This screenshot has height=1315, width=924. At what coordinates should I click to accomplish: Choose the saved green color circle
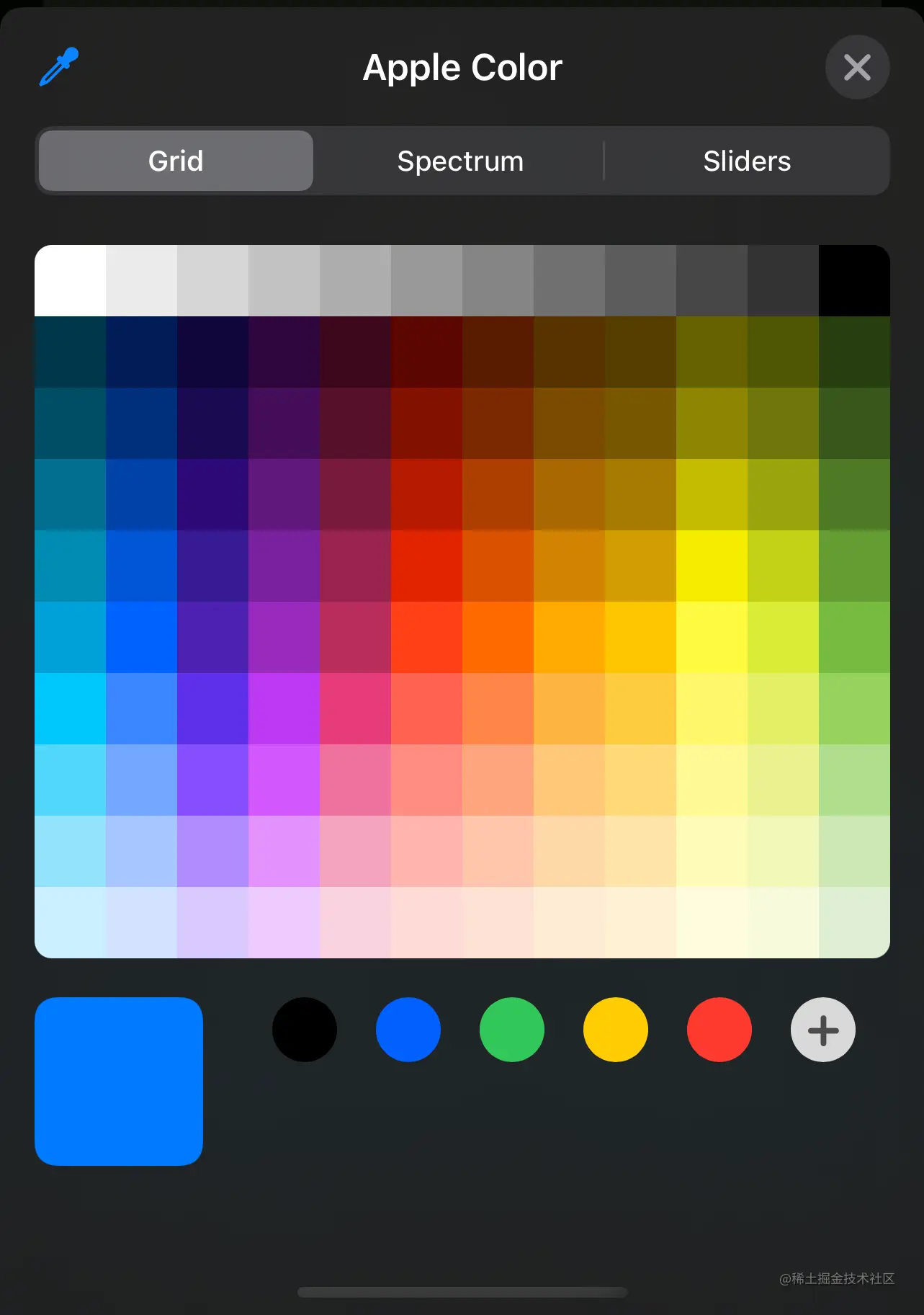(512, 1030)
